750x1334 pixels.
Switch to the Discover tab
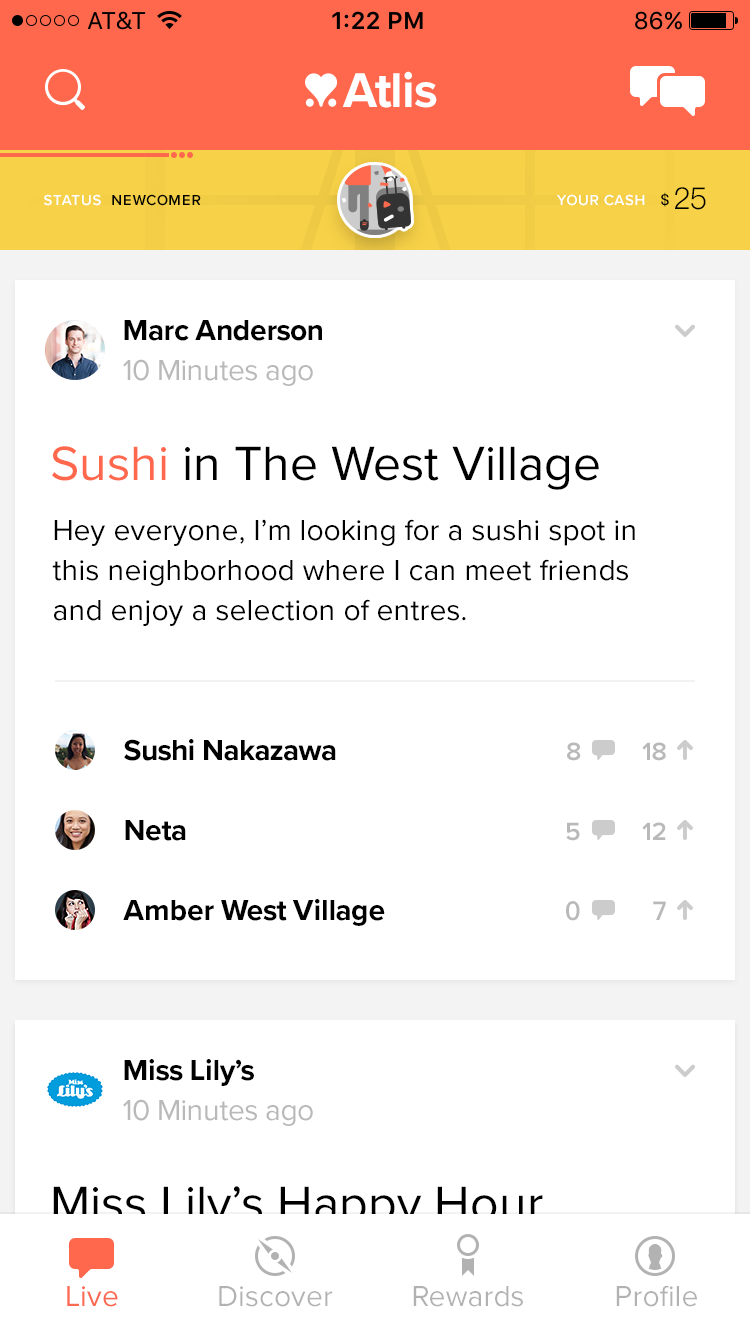coord(275,1273)
